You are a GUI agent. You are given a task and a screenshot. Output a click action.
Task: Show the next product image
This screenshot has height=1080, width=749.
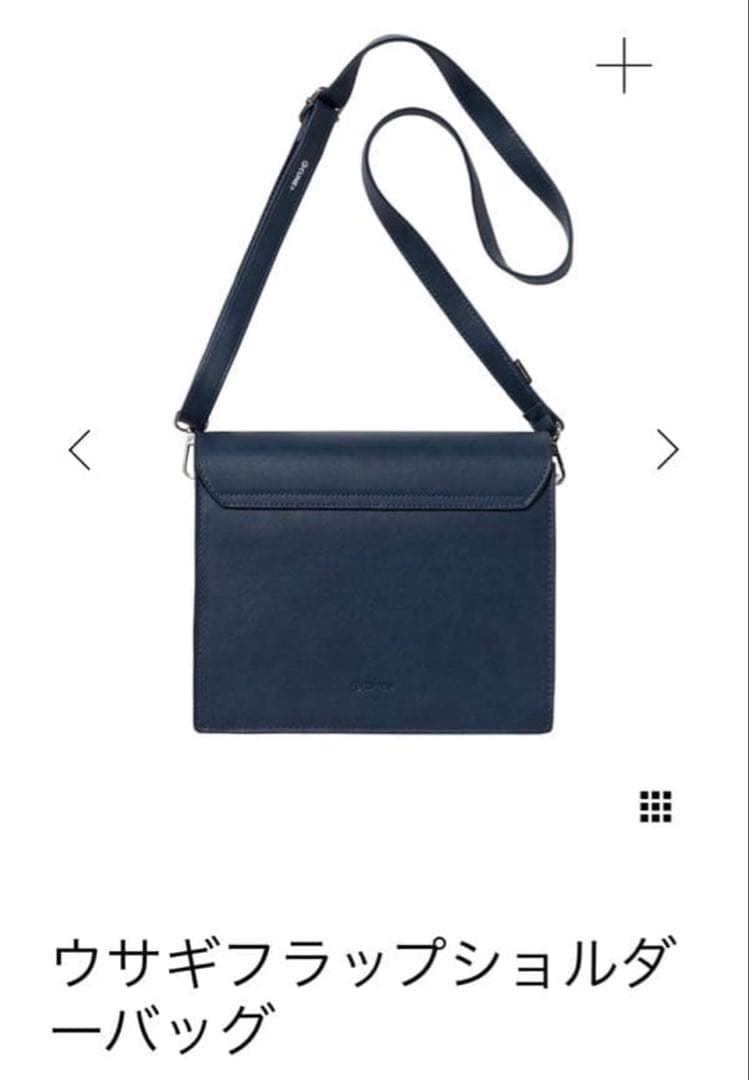point(667,449)
